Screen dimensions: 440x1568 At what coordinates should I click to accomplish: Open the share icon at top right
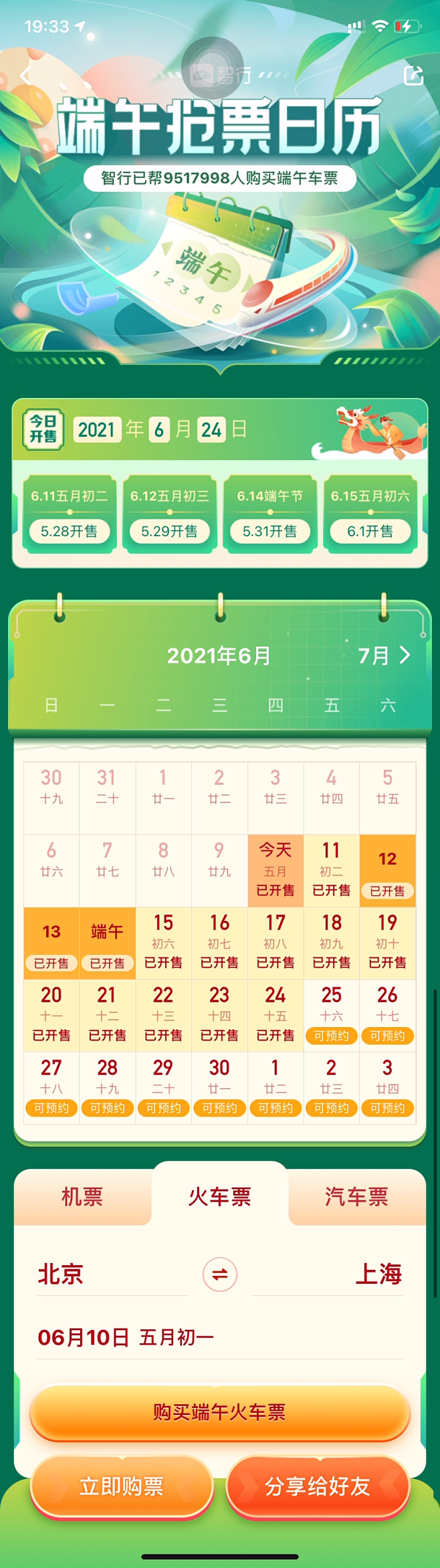(413, 75)
